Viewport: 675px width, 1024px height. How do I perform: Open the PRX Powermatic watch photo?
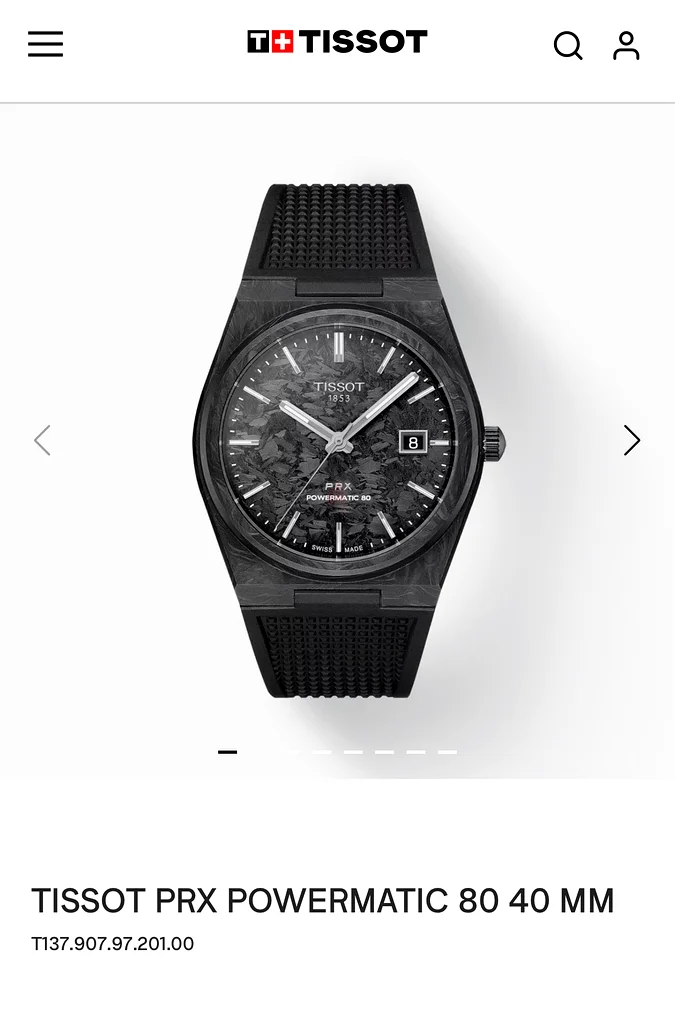click(340, 440)
